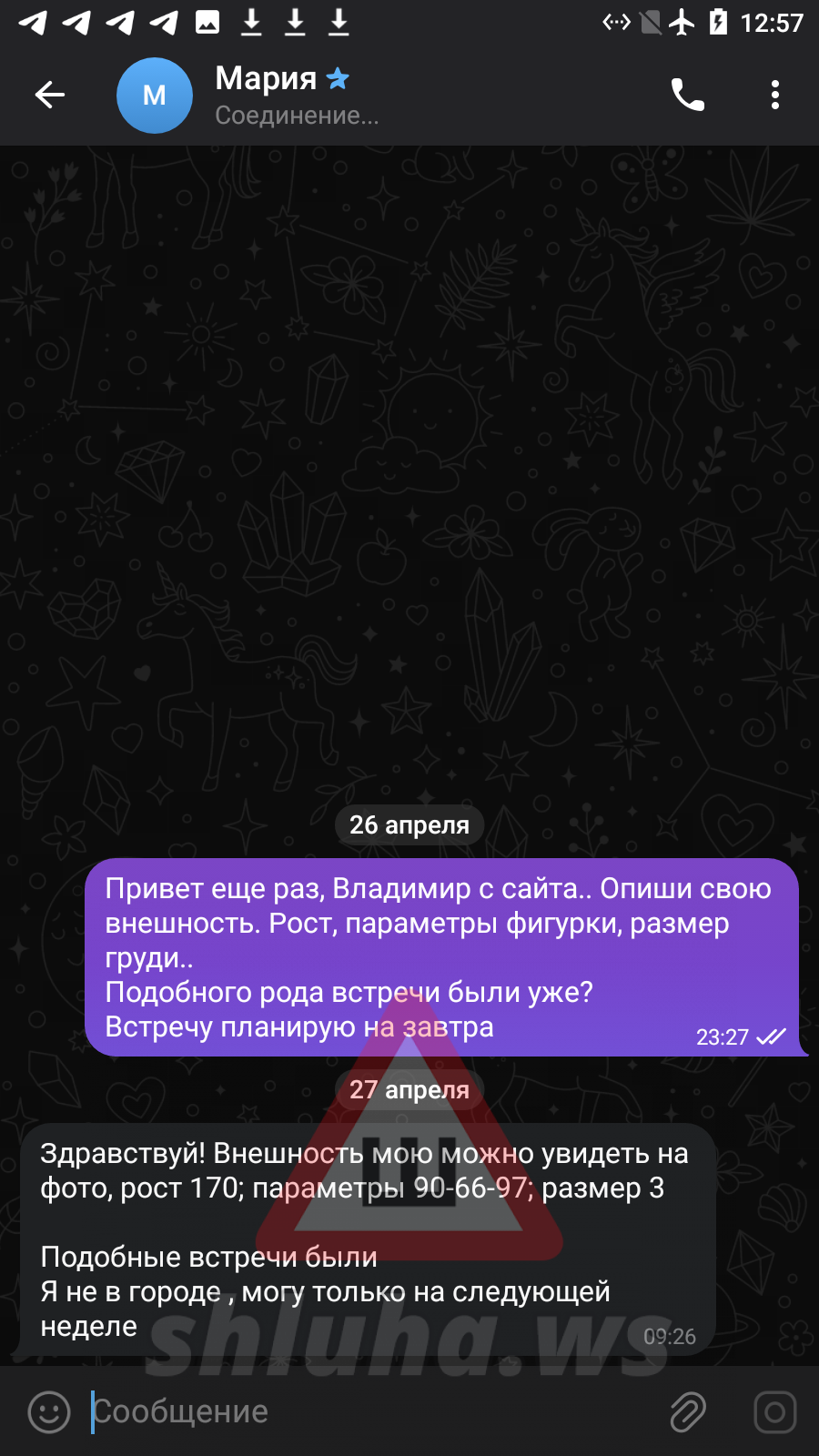Record a video message with camera icon

[774, 1412]
